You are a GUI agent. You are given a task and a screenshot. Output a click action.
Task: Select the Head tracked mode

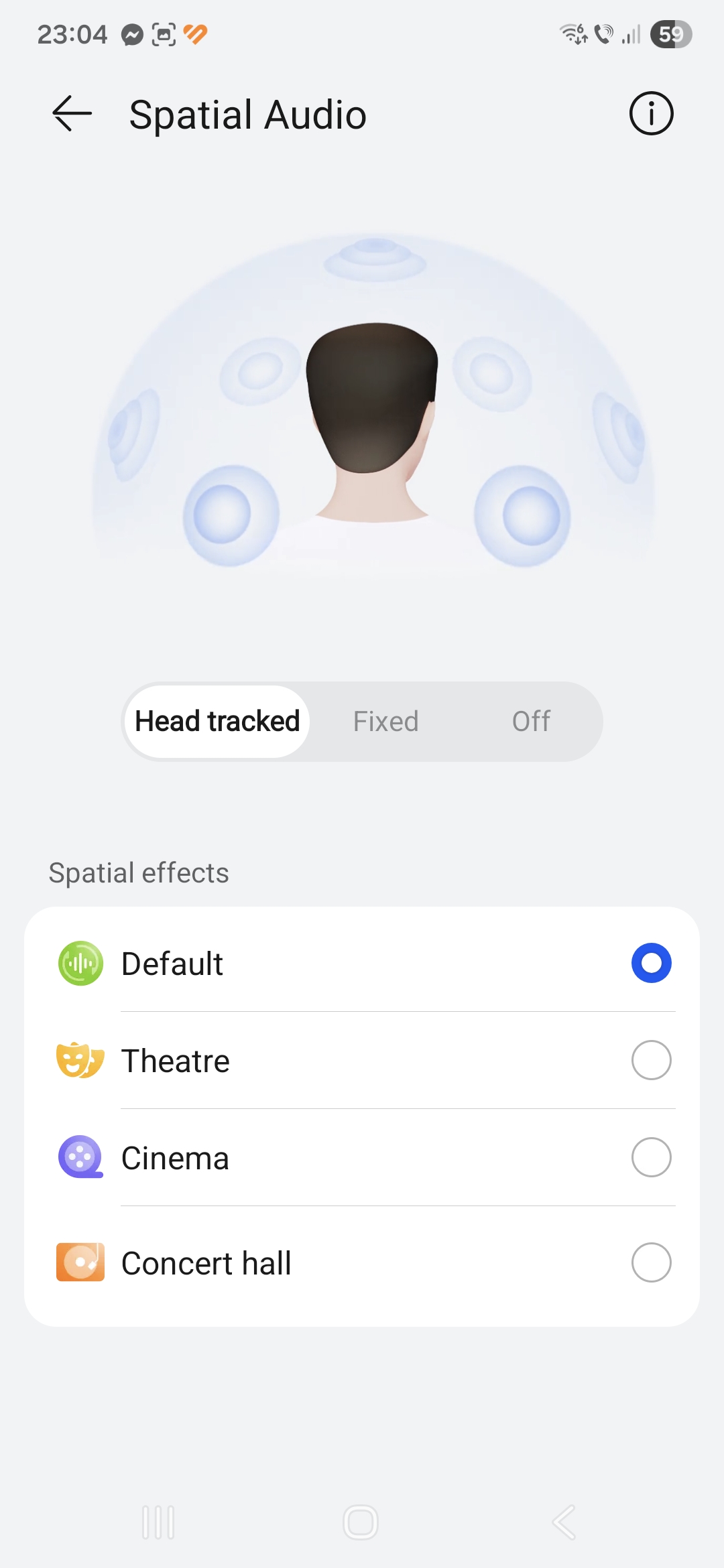point(217,722)
